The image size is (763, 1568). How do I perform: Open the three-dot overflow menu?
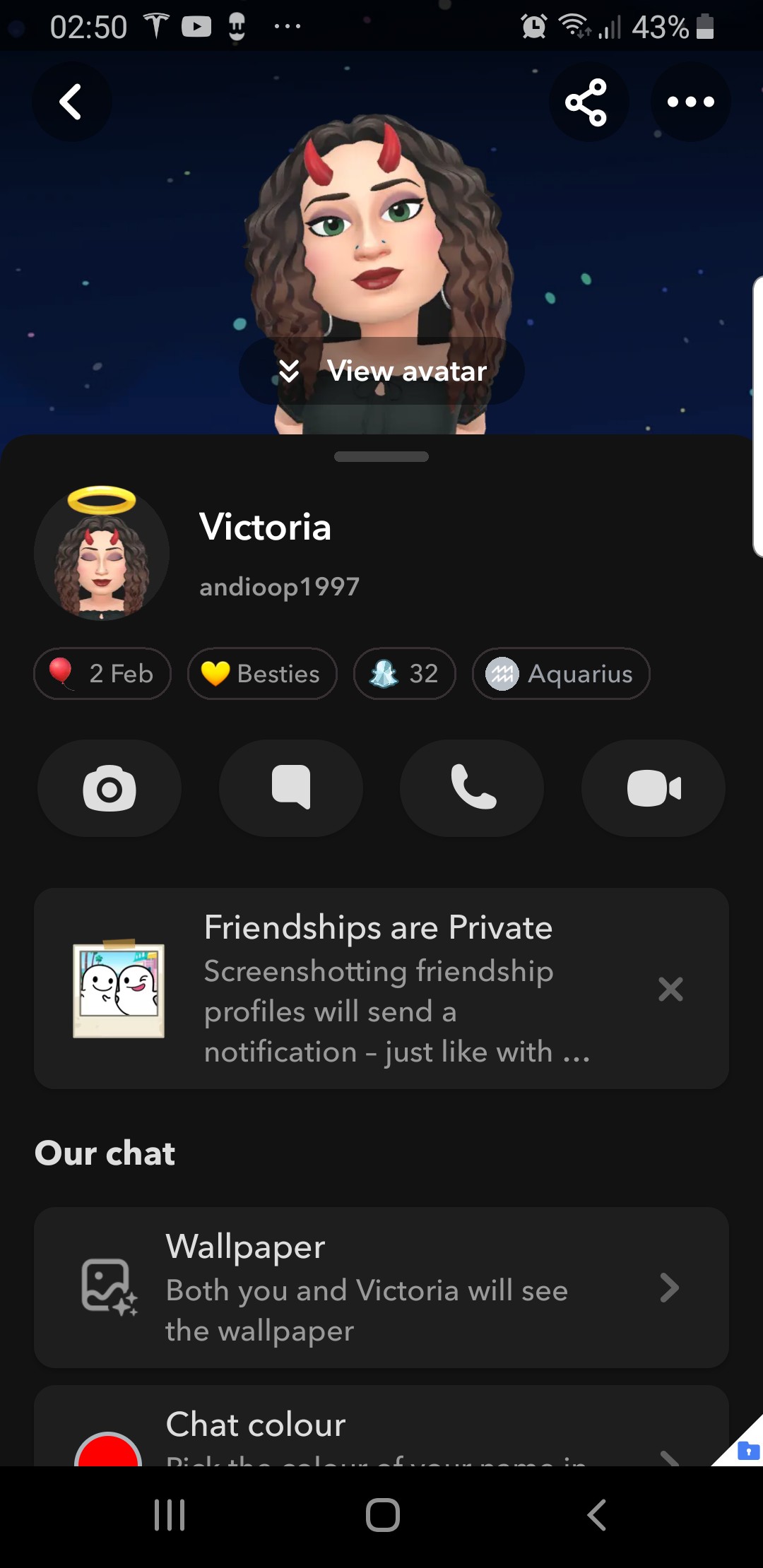pyautogui.click(x=690, y=102)
